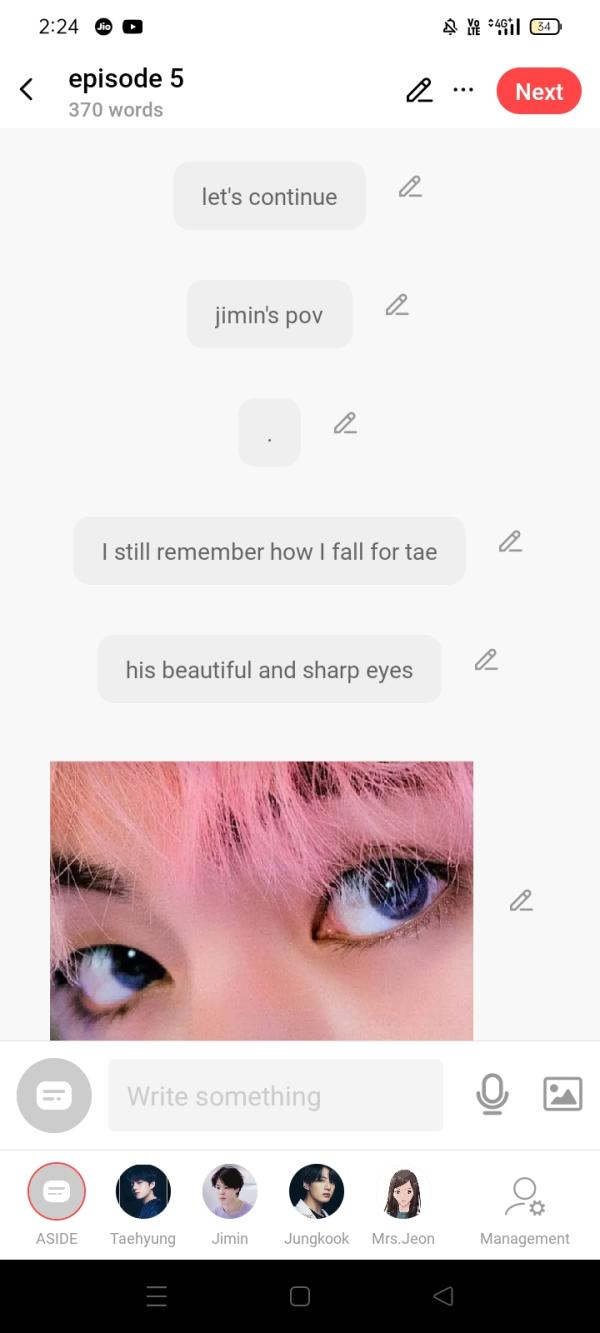
Task: Edit the pink-haired eyes picture message
Action: pyautogui.click(x=521, y=901)
